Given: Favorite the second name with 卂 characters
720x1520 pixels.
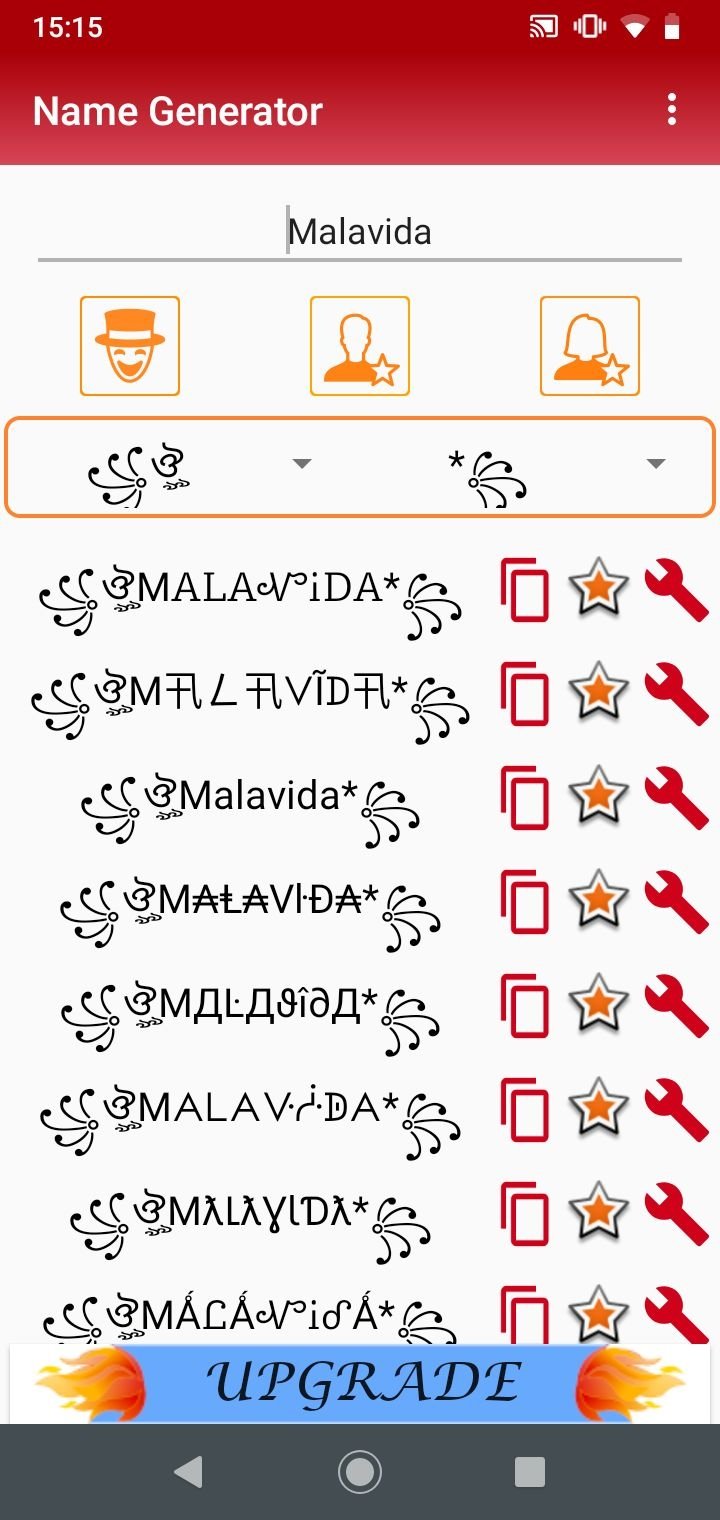Looking at the screenshot, I should point(598,692).
